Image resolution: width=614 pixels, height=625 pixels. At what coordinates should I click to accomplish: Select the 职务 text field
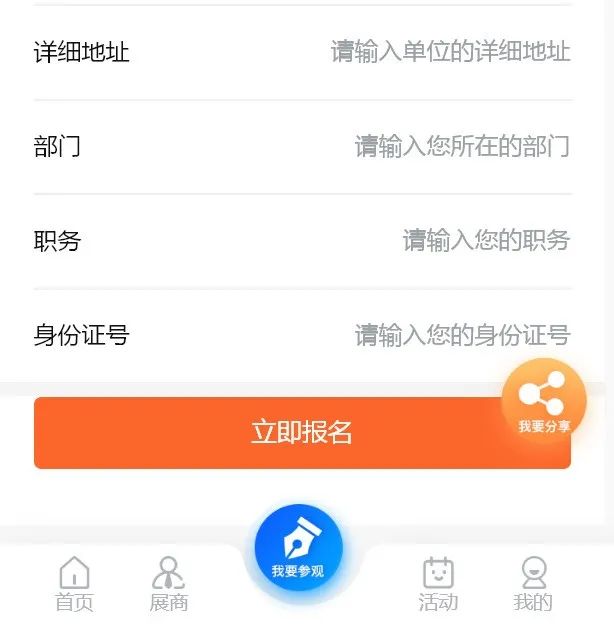485,241
